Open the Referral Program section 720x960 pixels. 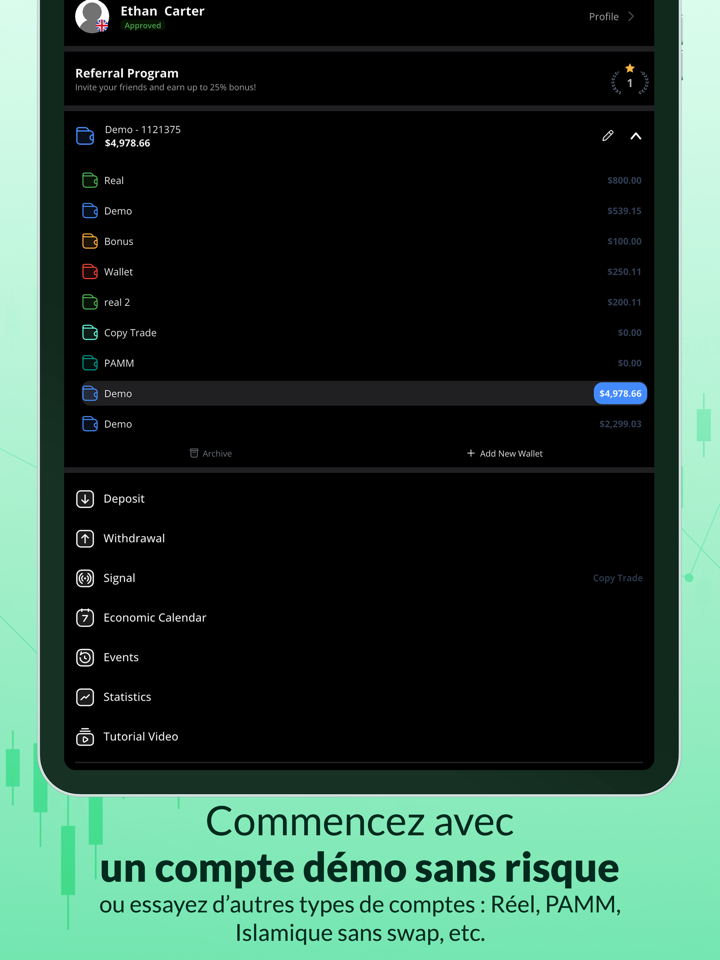point(127,73)
